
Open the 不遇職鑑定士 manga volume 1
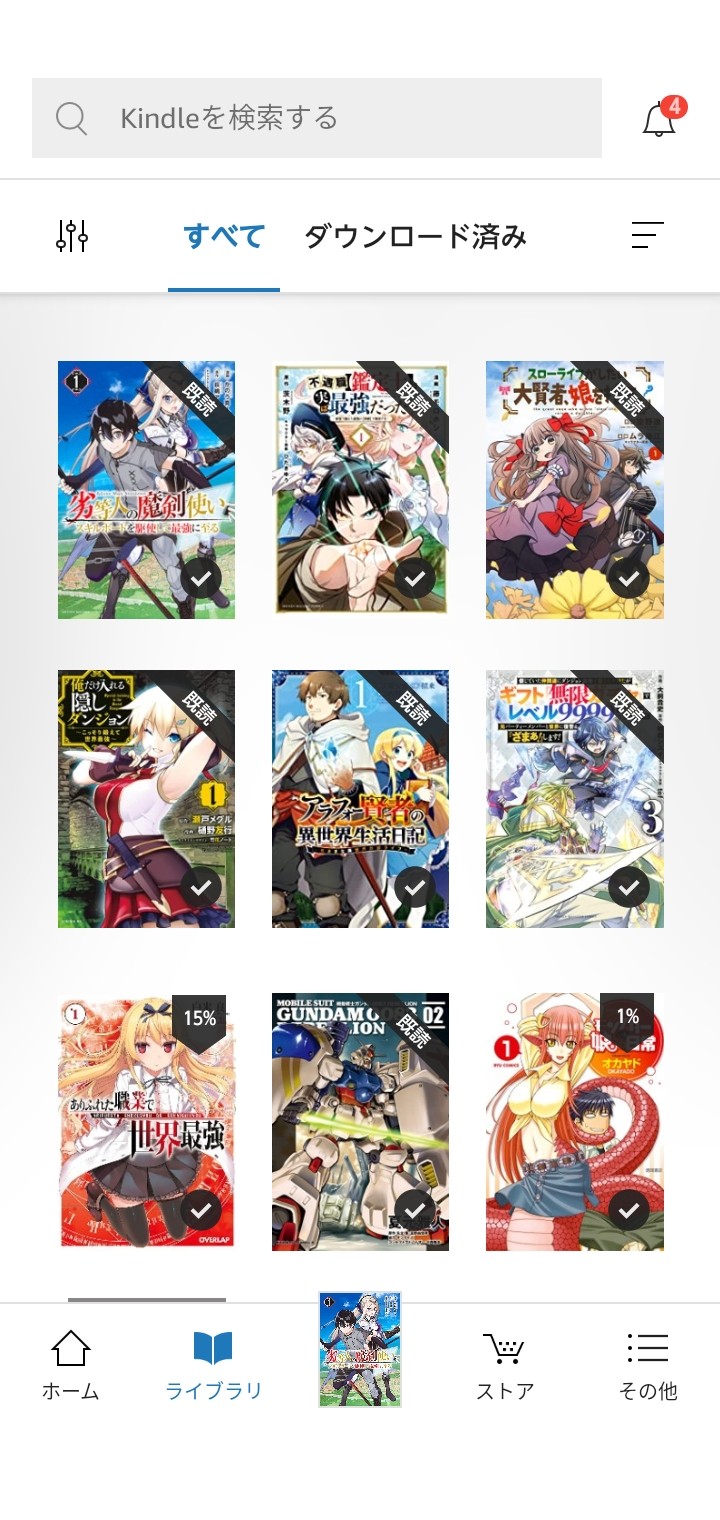coord(360,490)
